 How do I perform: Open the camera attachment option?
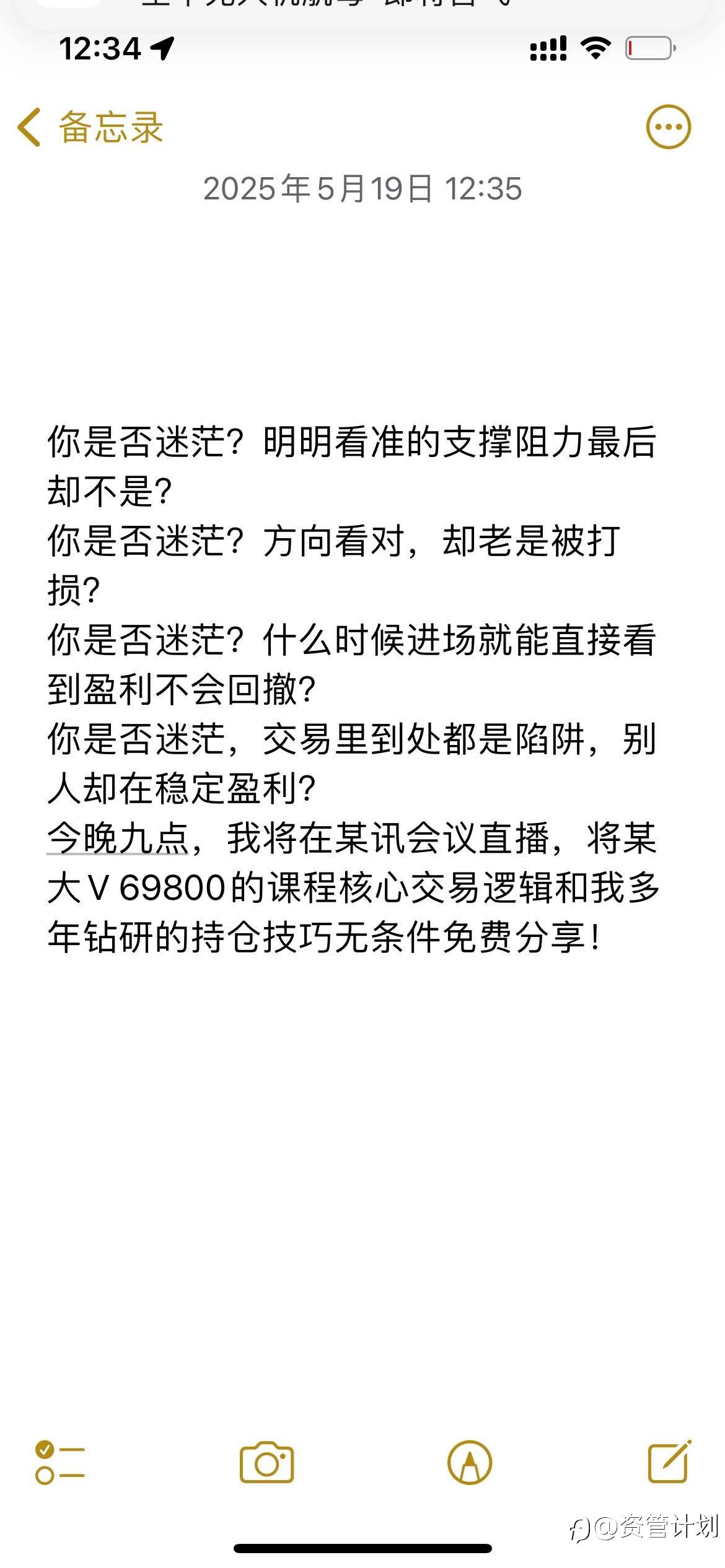click(x=266, y=1463)
